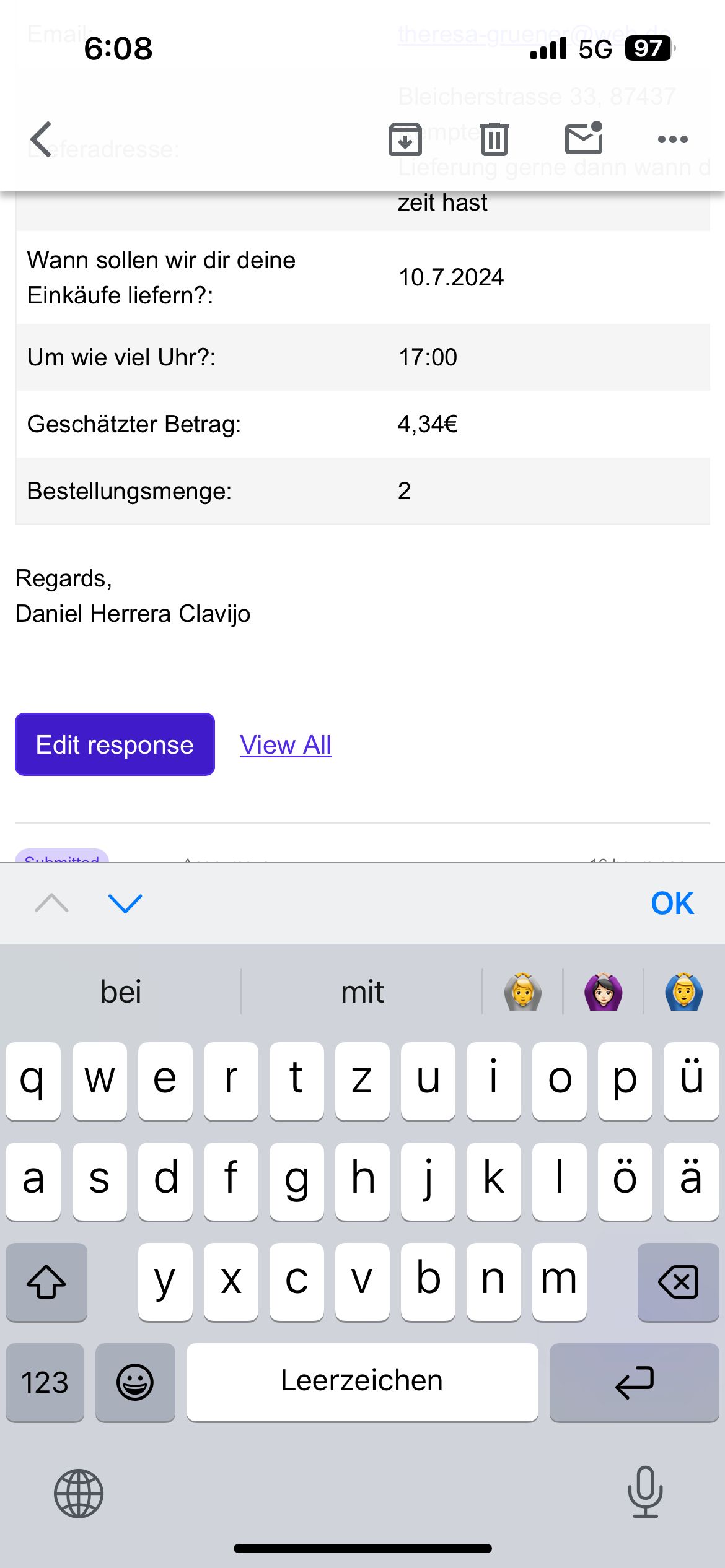The width and height of the screenshot is (725, 1568).
Task: Tap the Edit response button
Action: click(x=115, y=744)
